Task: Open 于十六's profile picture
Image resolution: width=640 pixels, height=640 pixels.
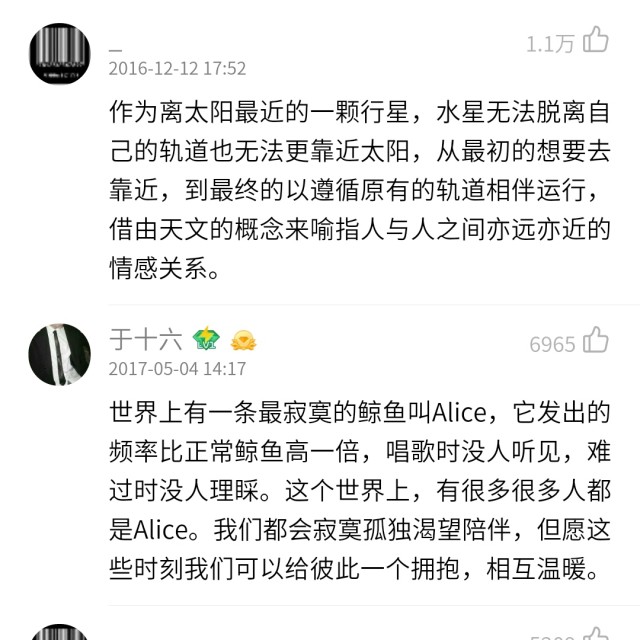Action: tap(60, 355)
